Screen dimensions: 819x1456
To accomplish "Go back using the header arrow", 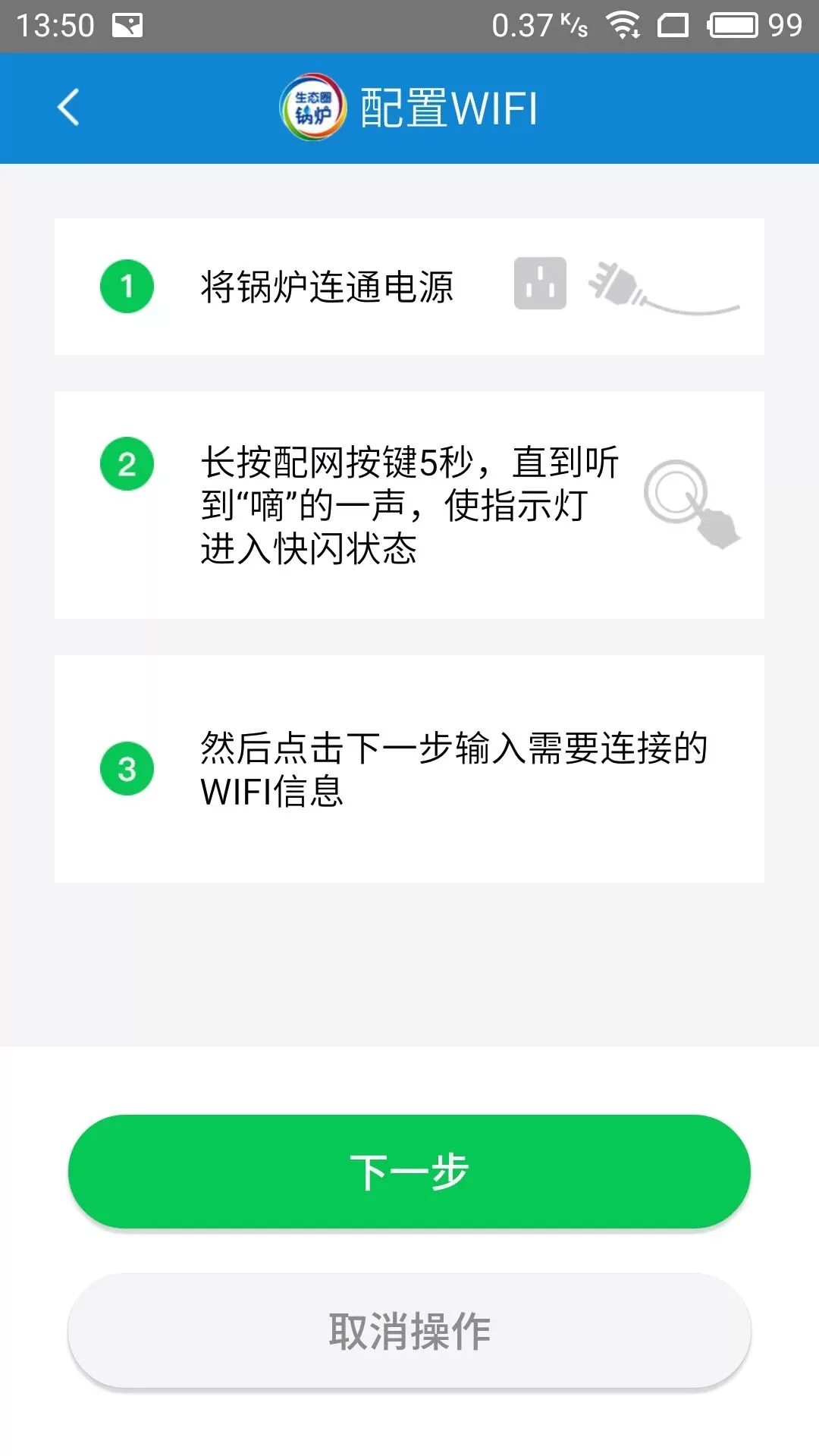I will tap(68, 107).
